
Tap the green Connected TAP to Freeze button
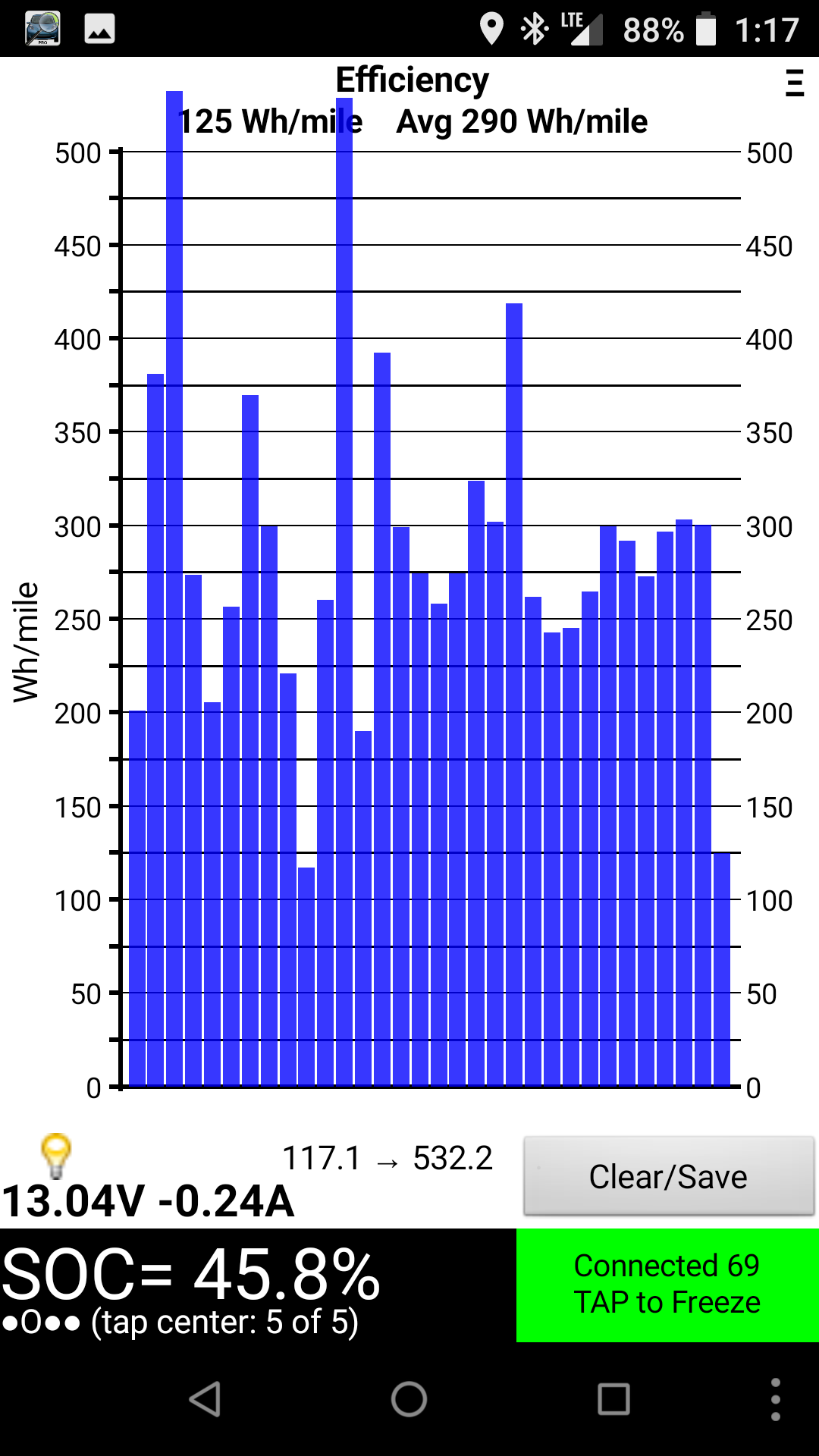(x=667, y=1285)
